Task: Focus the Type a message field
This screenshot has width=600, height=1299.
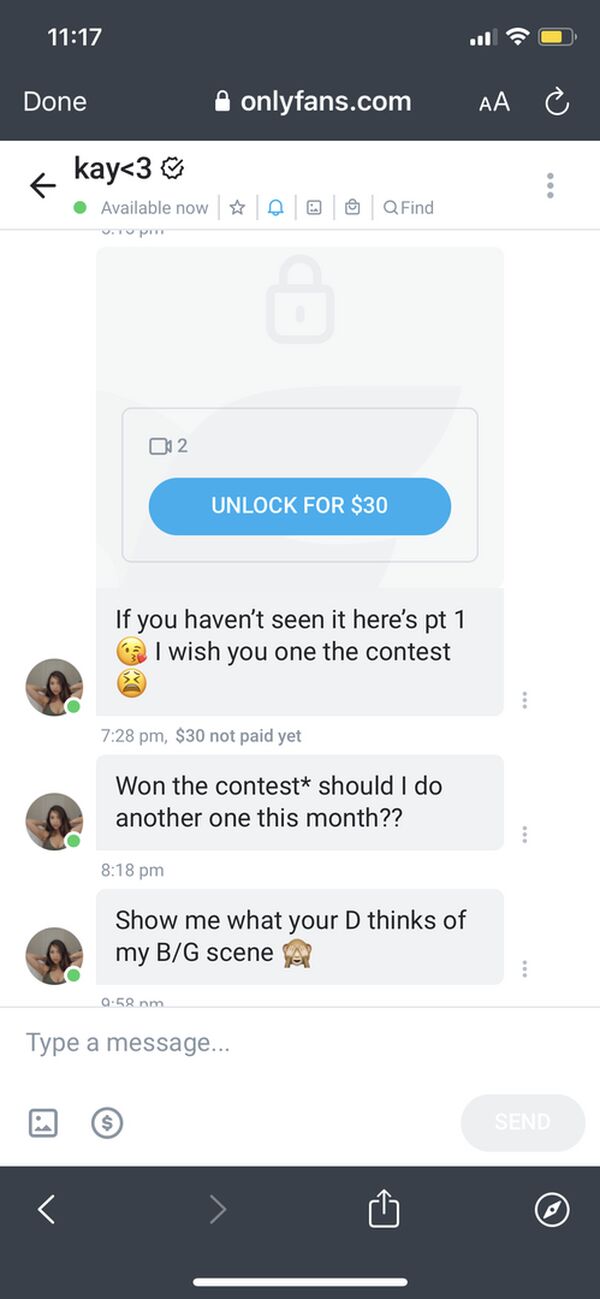Action: pyautogui.click(x=300, y=1043)
